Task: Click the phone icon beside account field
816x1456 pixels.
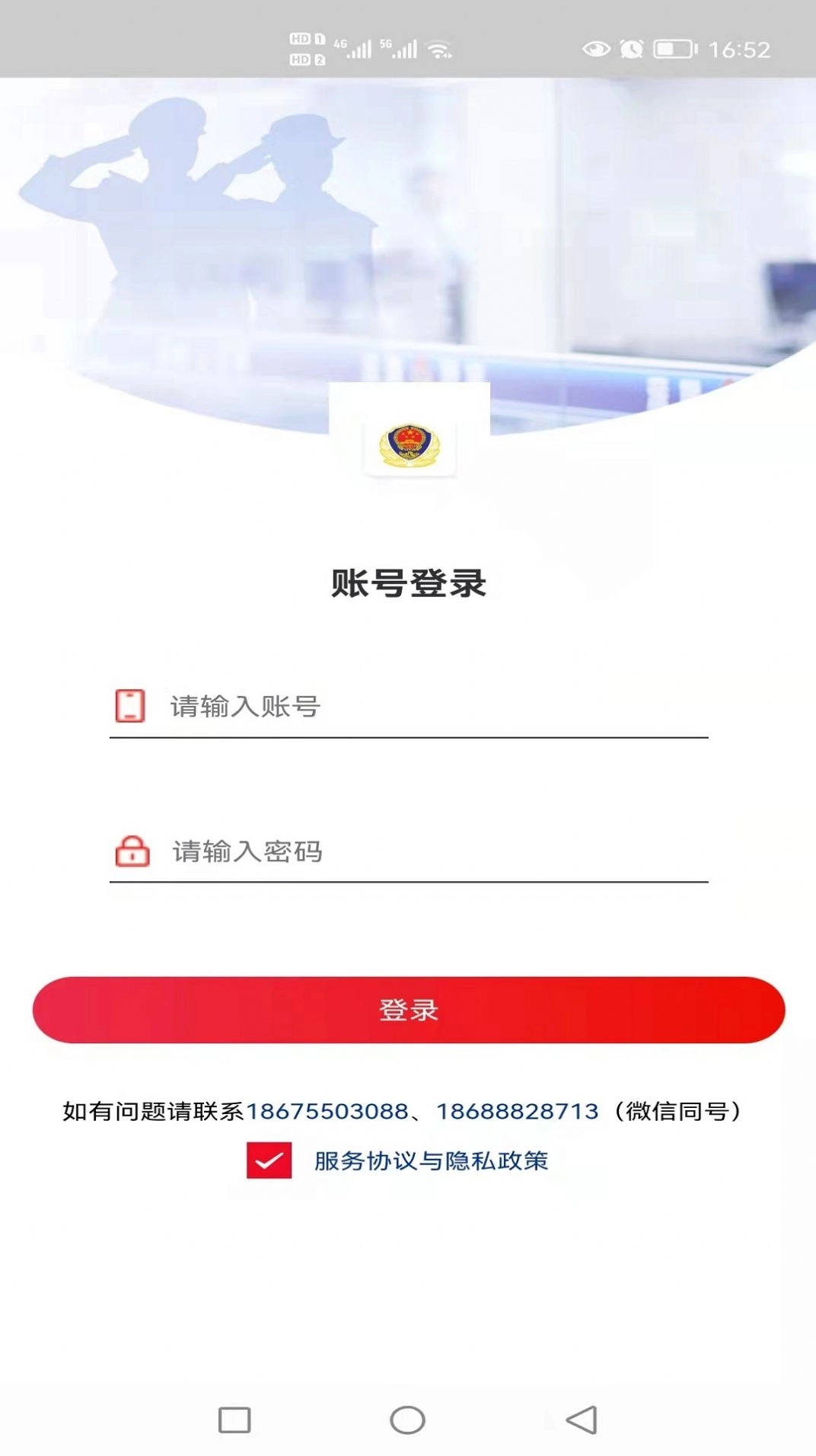Action: click(x=131, y=706)
